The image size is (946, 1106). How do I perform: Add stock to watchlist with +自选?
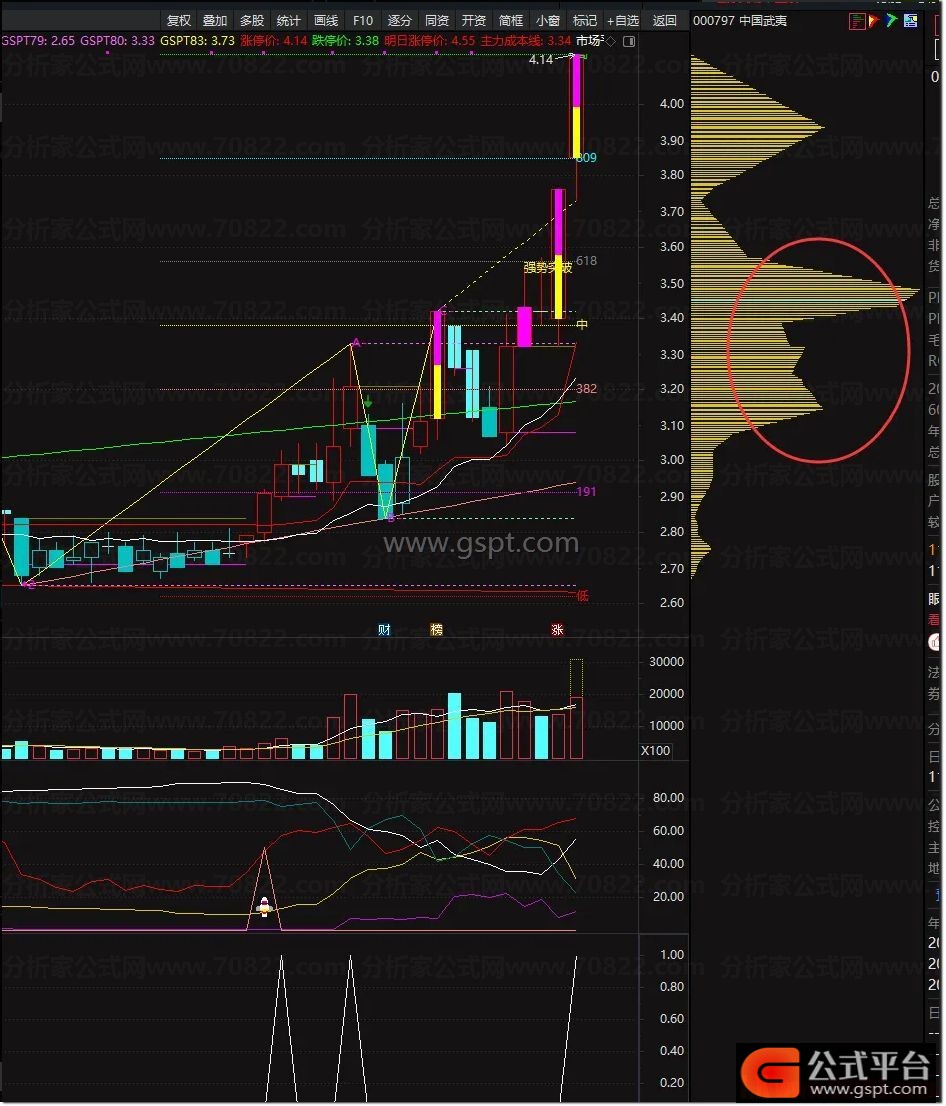623,20
